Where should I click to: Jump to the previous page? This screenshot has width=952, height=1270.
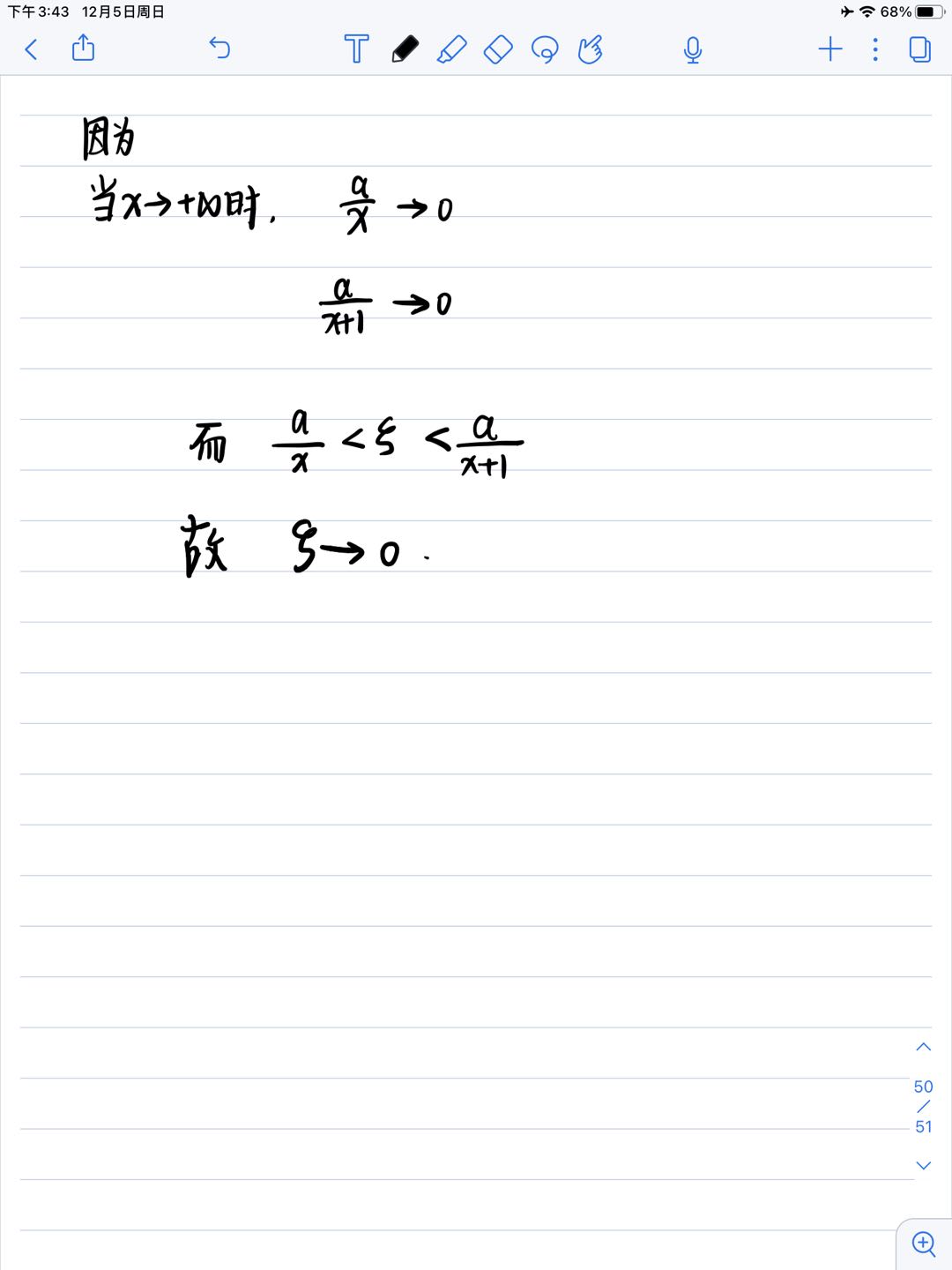click(923, 1047)
